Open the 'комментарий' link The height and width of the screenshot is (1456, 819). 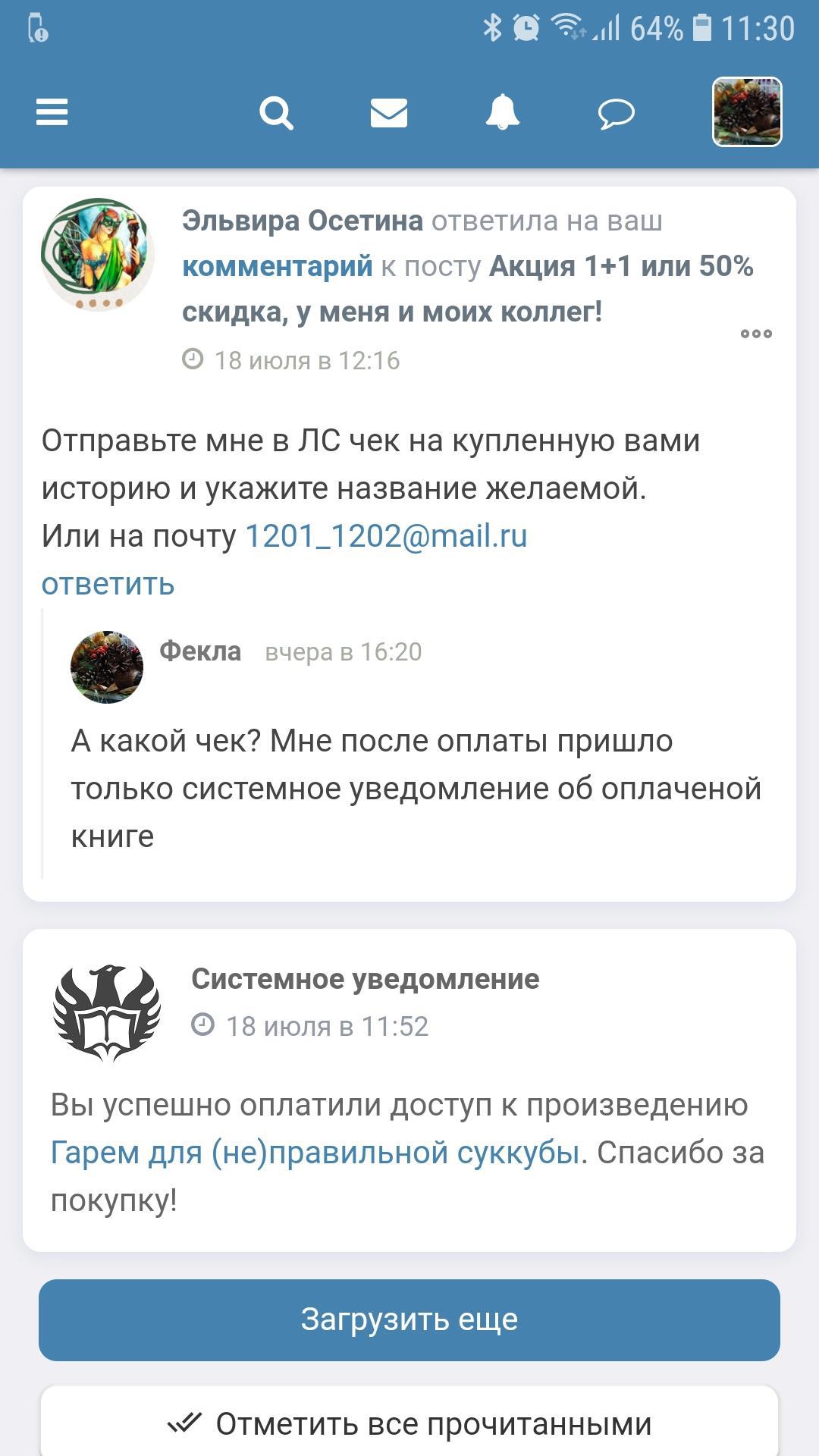278,266
